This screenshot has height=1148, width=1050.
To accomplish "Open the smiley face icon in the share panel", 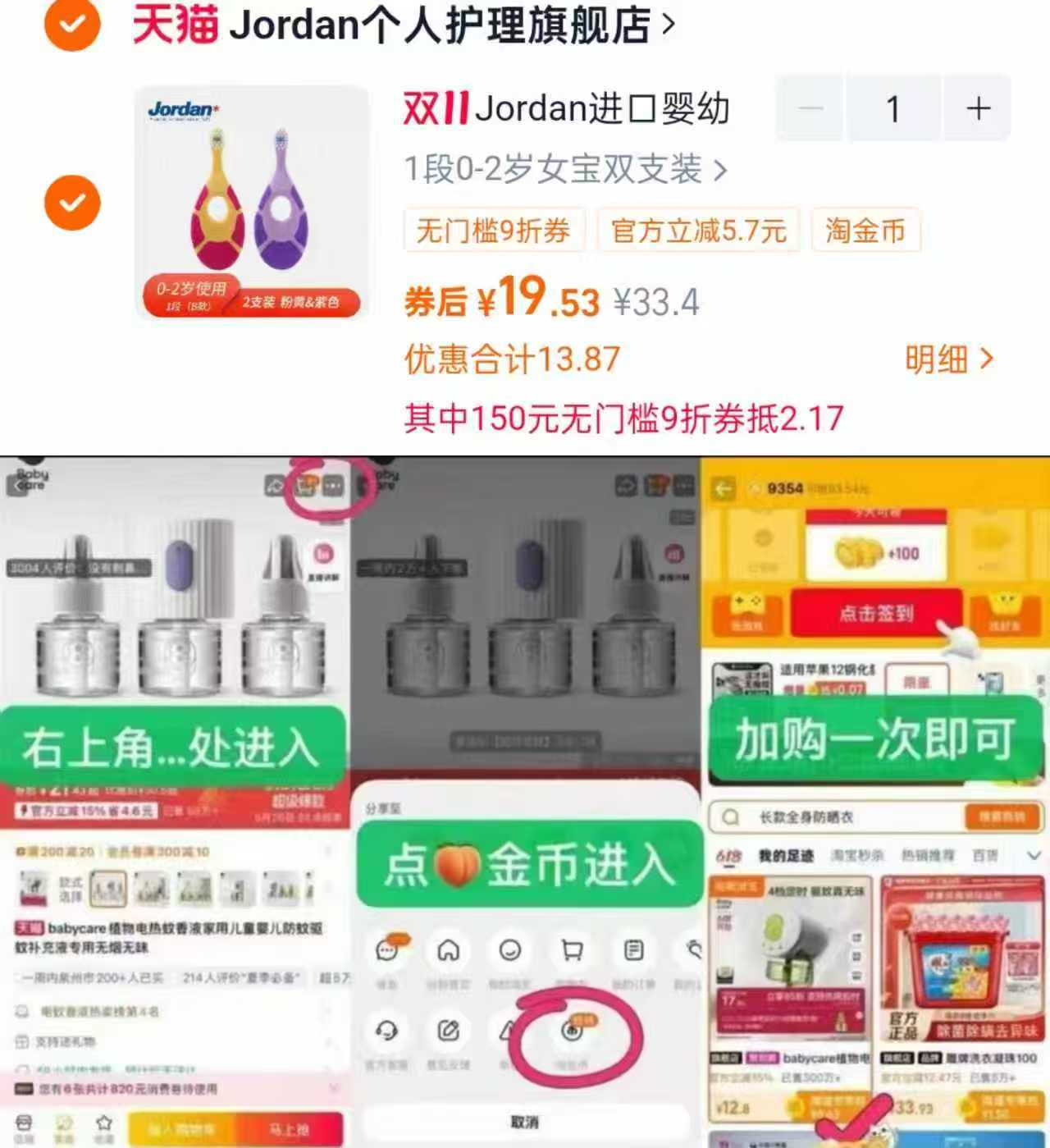I will pyautogui.click(x=510, y=951).
